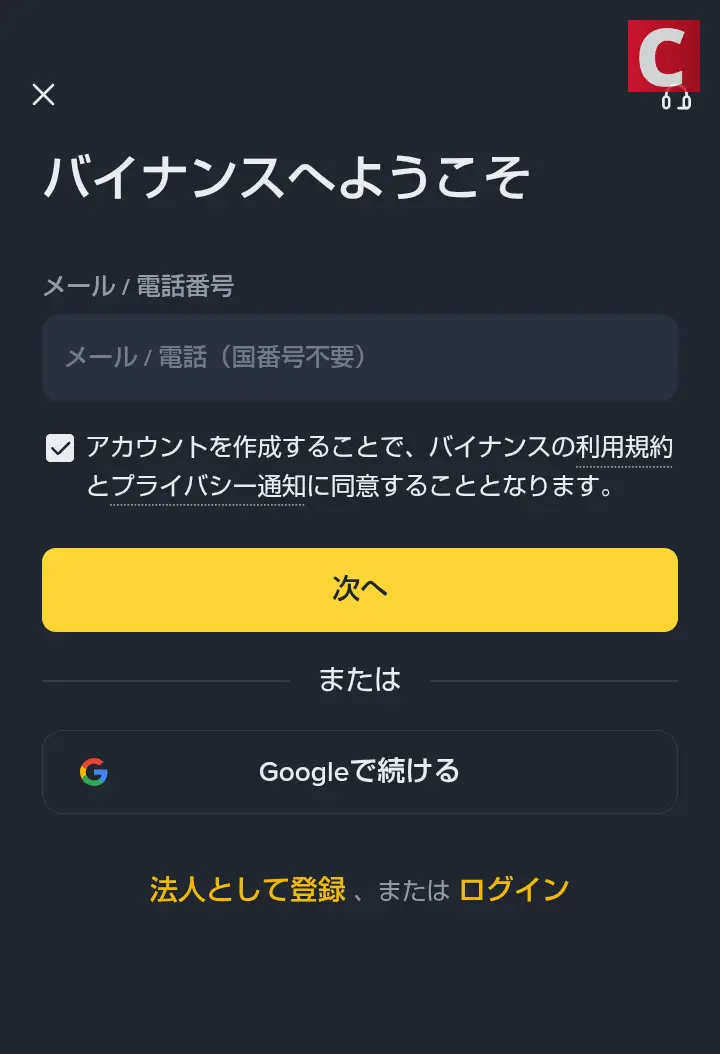Tap the Google logo on the sign-in button

click(93, 771)
